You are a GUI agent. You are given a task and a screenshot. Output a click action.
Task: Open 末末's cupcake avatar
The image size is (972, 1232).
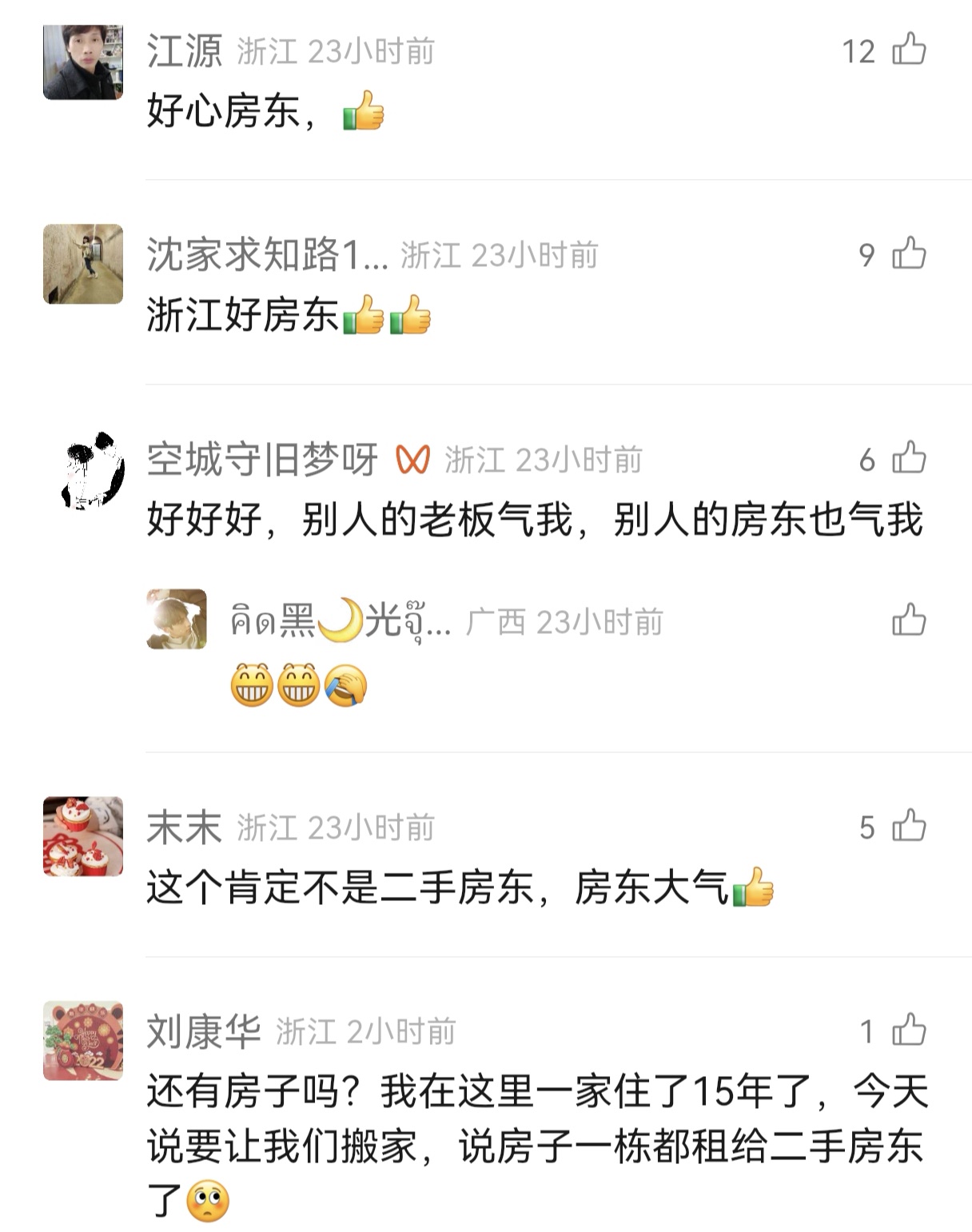[x=83, y=836]
